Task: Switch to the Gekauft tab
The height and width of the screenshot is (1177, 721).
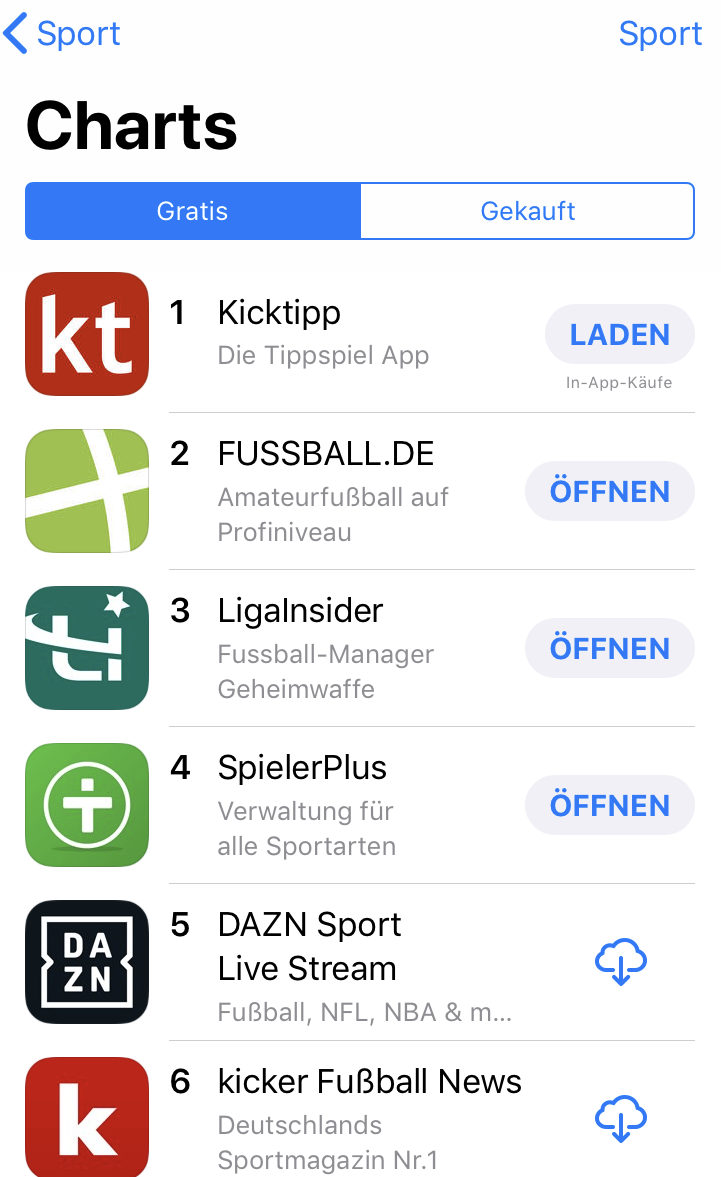Action: pyautogui.click(x=527, y=211)
